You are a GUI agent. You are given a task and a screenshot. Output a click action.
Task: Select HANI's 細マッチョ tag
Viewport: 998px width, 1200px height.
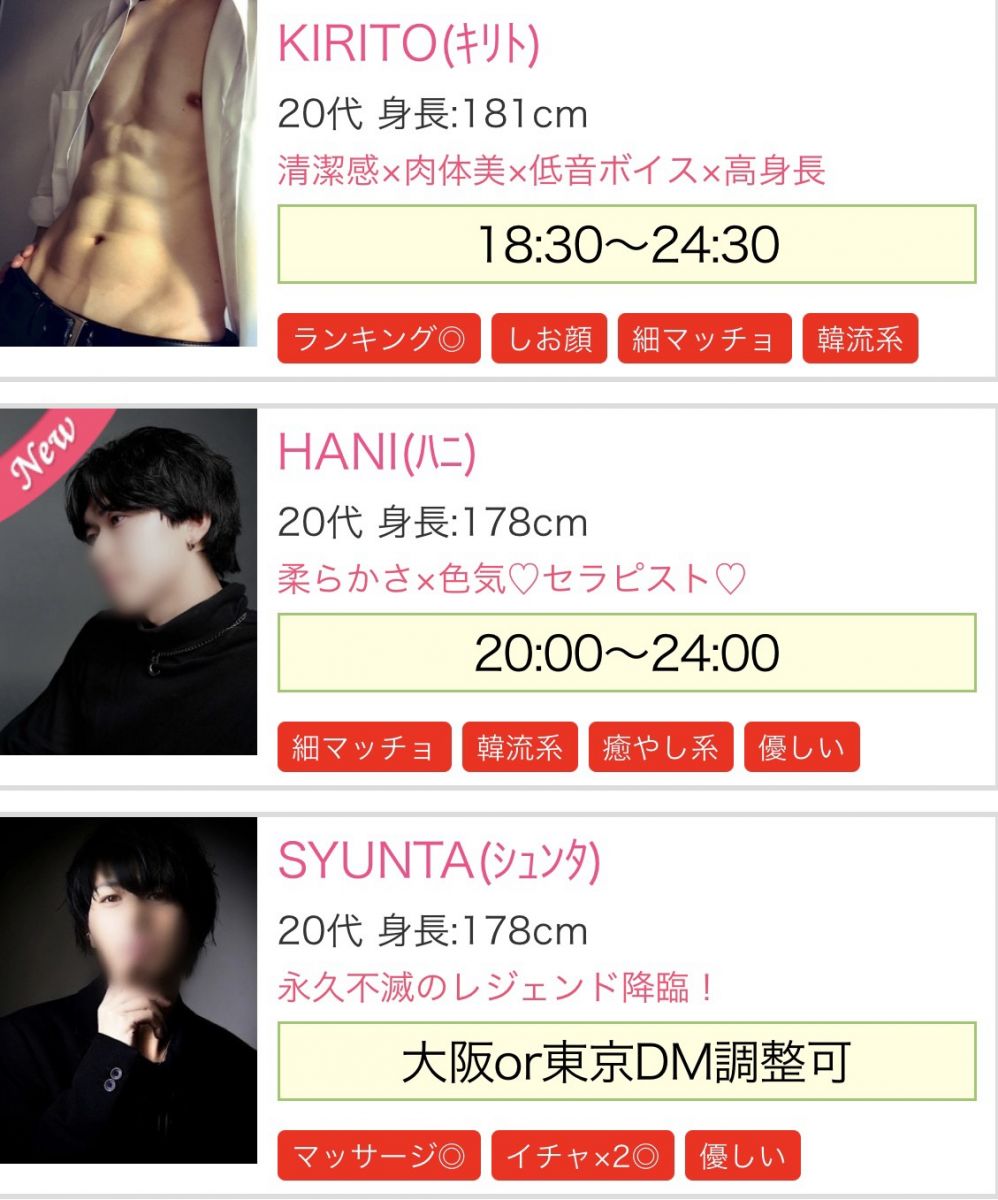tap(364, 747)
